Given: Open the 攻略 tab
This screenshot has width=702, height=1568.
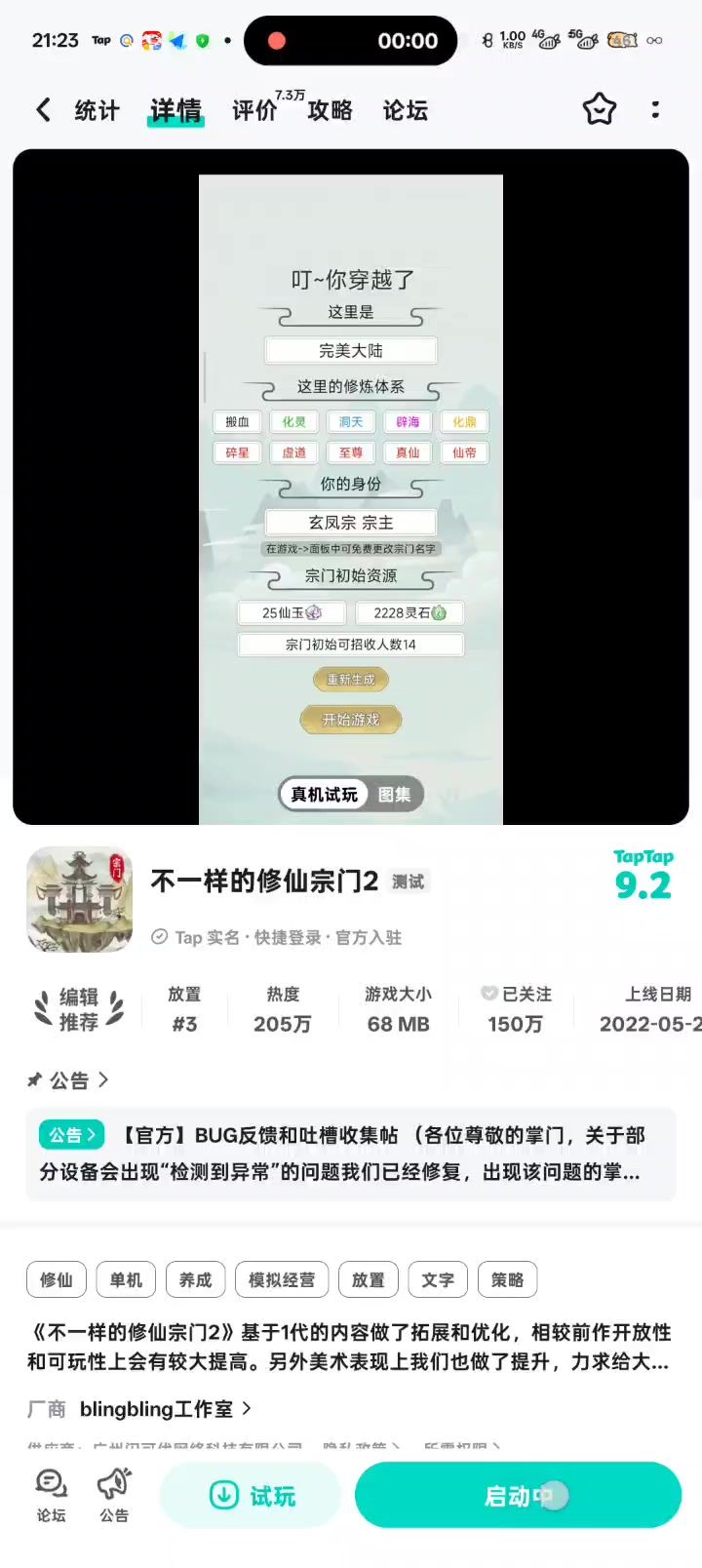Looking at the screenshot, I should click(330, 111).
